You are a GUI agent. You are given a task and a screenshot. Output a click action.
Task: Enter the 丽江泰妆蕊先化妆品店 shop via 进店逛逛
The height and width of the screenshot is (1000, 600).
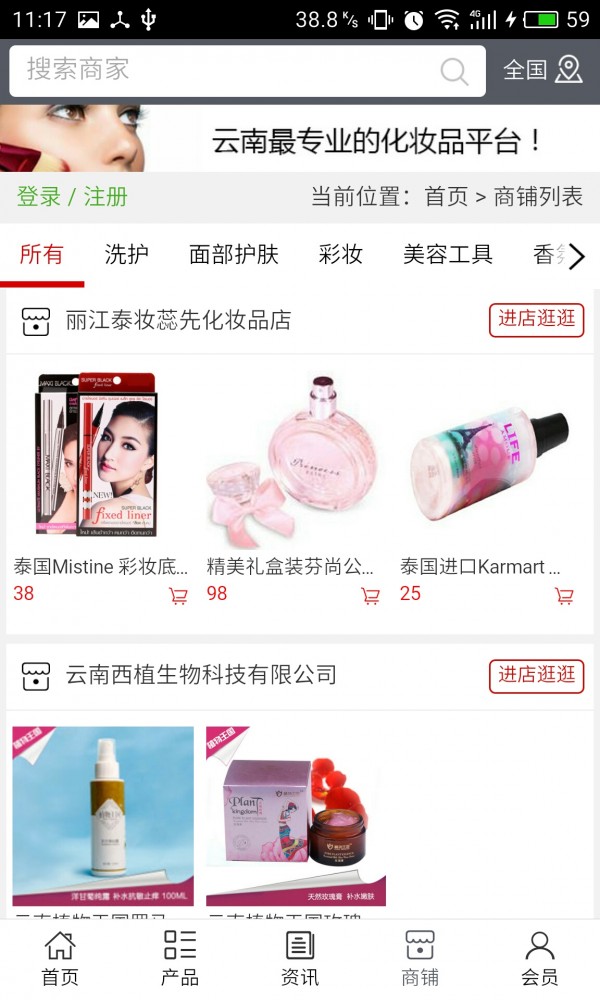tap(537, 320)
